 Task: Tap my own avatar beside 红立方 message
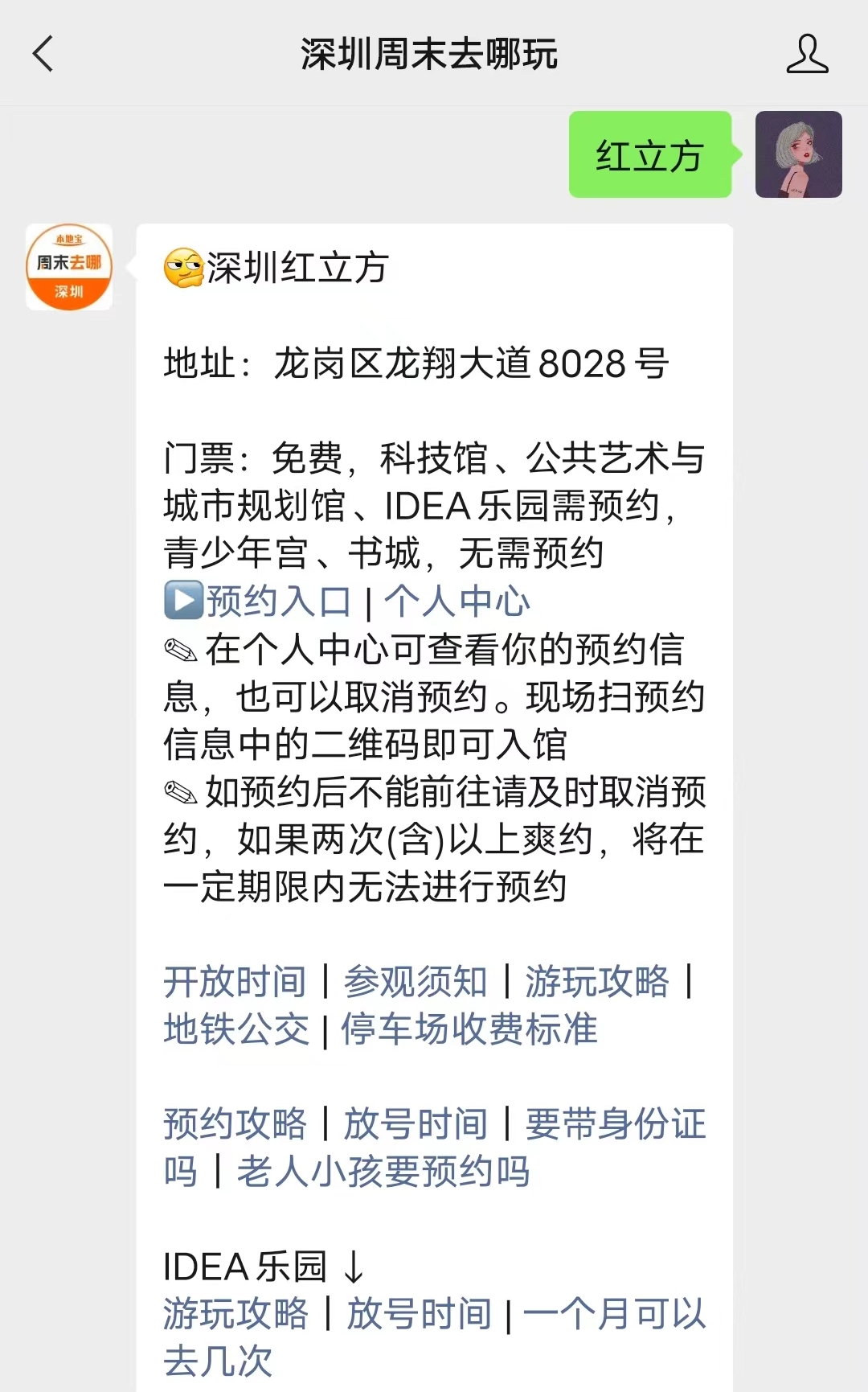(x=798, y=154)
